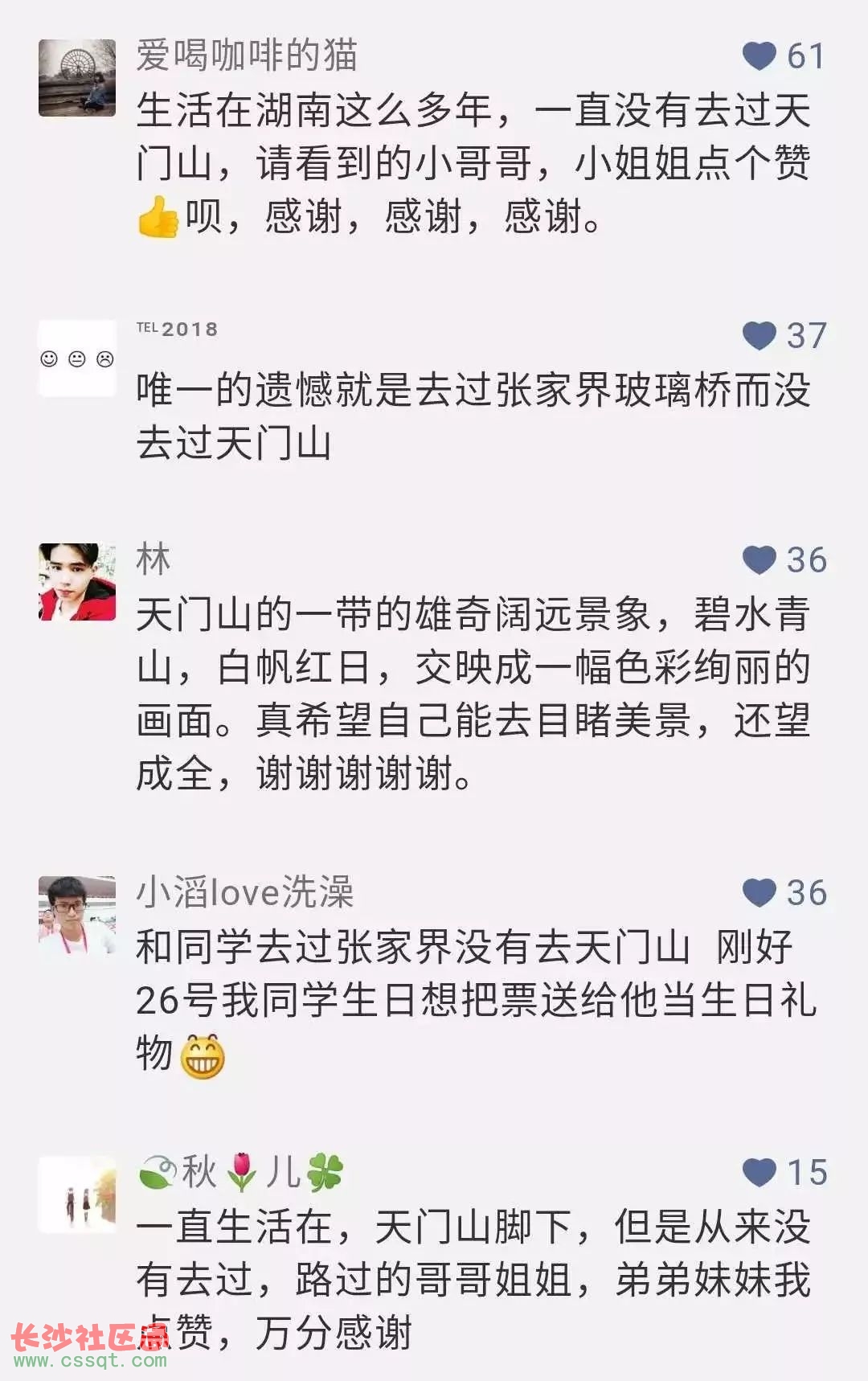Like 林's comment about 天门山
This screenshot has width=868, height=1381.
(x=759, y=559)
